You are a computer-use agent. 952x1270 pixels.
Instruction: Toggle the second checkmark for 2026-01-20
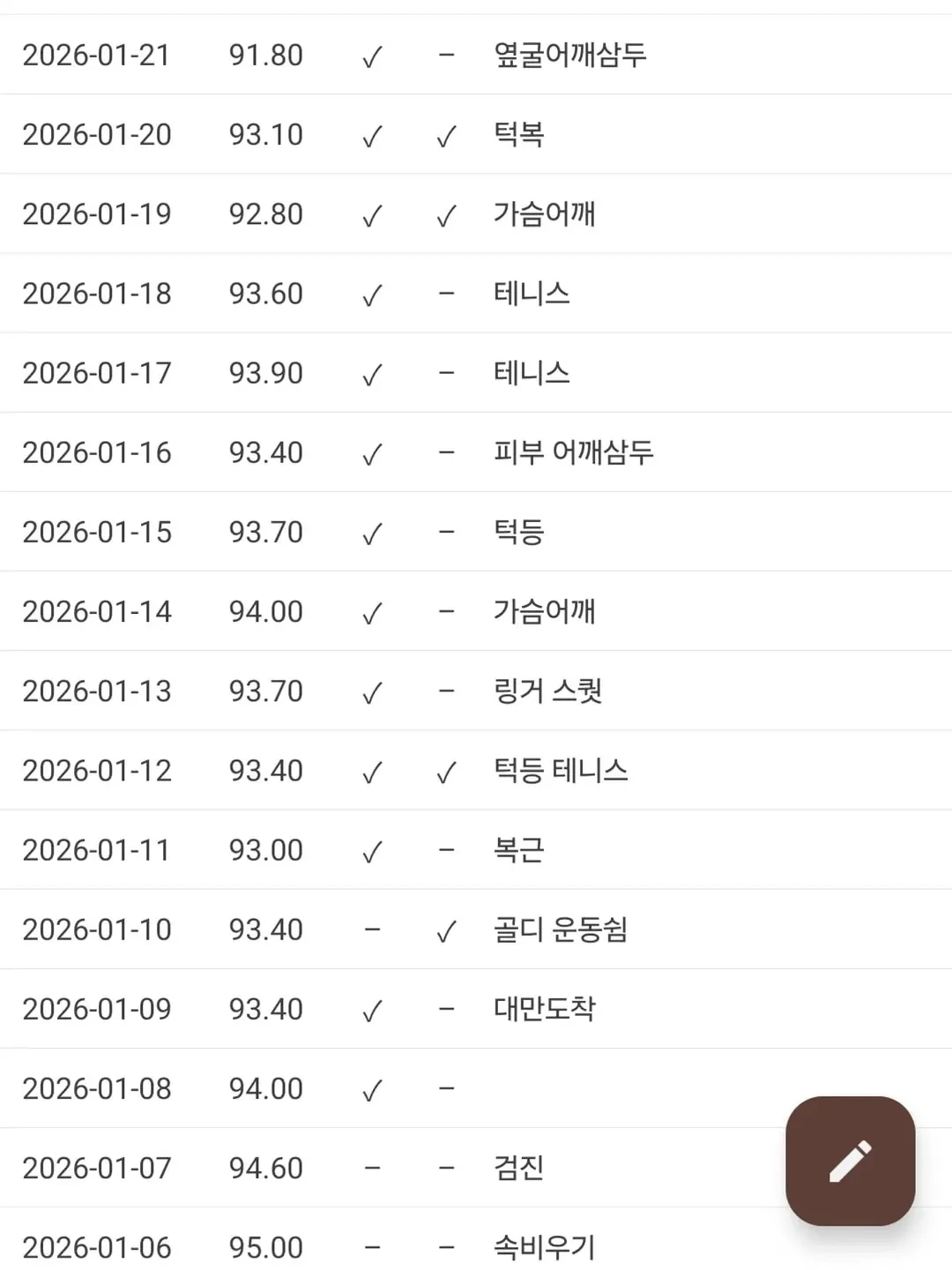(445, 134)
